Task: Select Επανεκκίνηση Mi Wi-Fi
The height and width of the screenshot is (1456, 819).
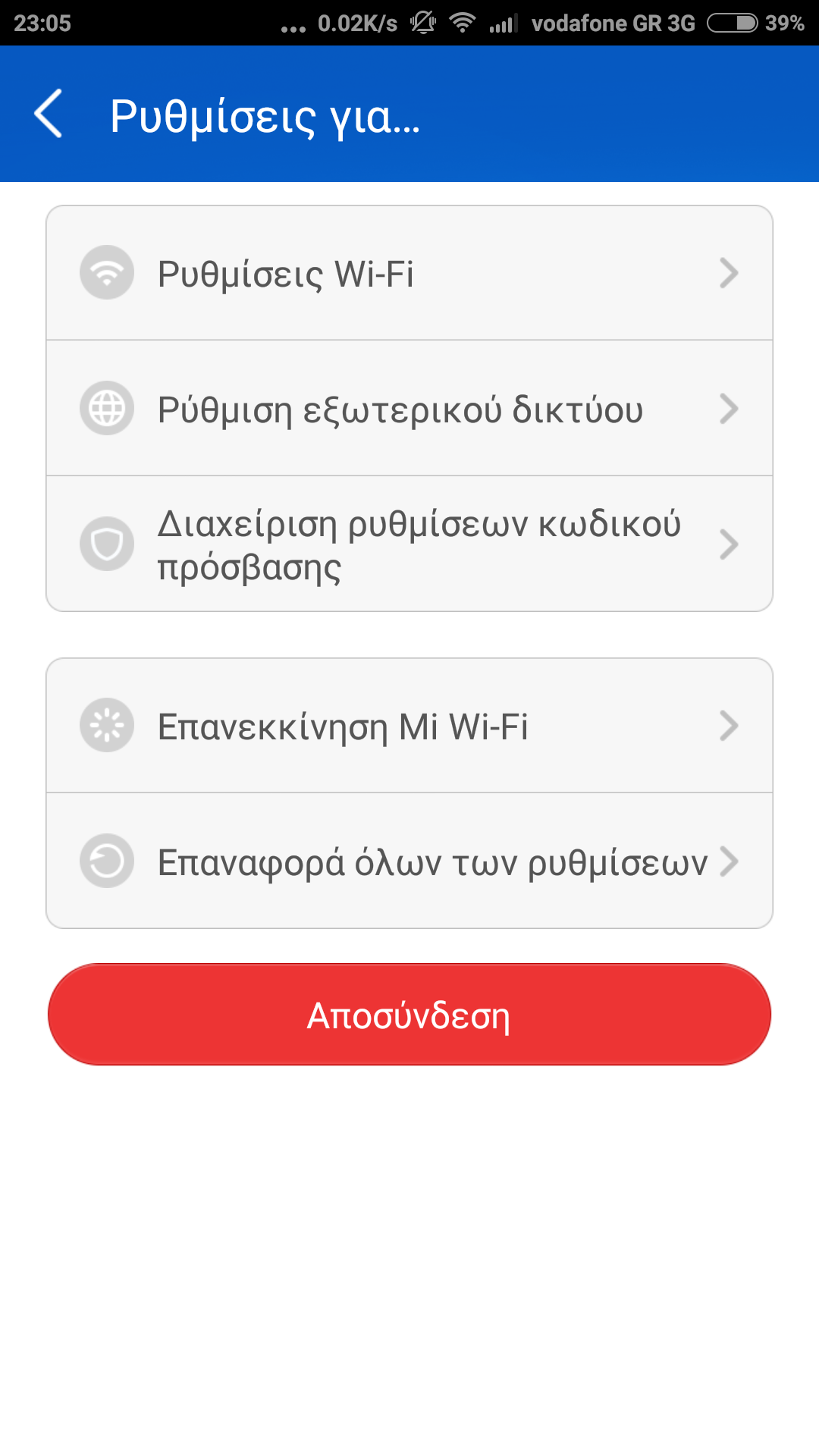Action: click(409, 726)
